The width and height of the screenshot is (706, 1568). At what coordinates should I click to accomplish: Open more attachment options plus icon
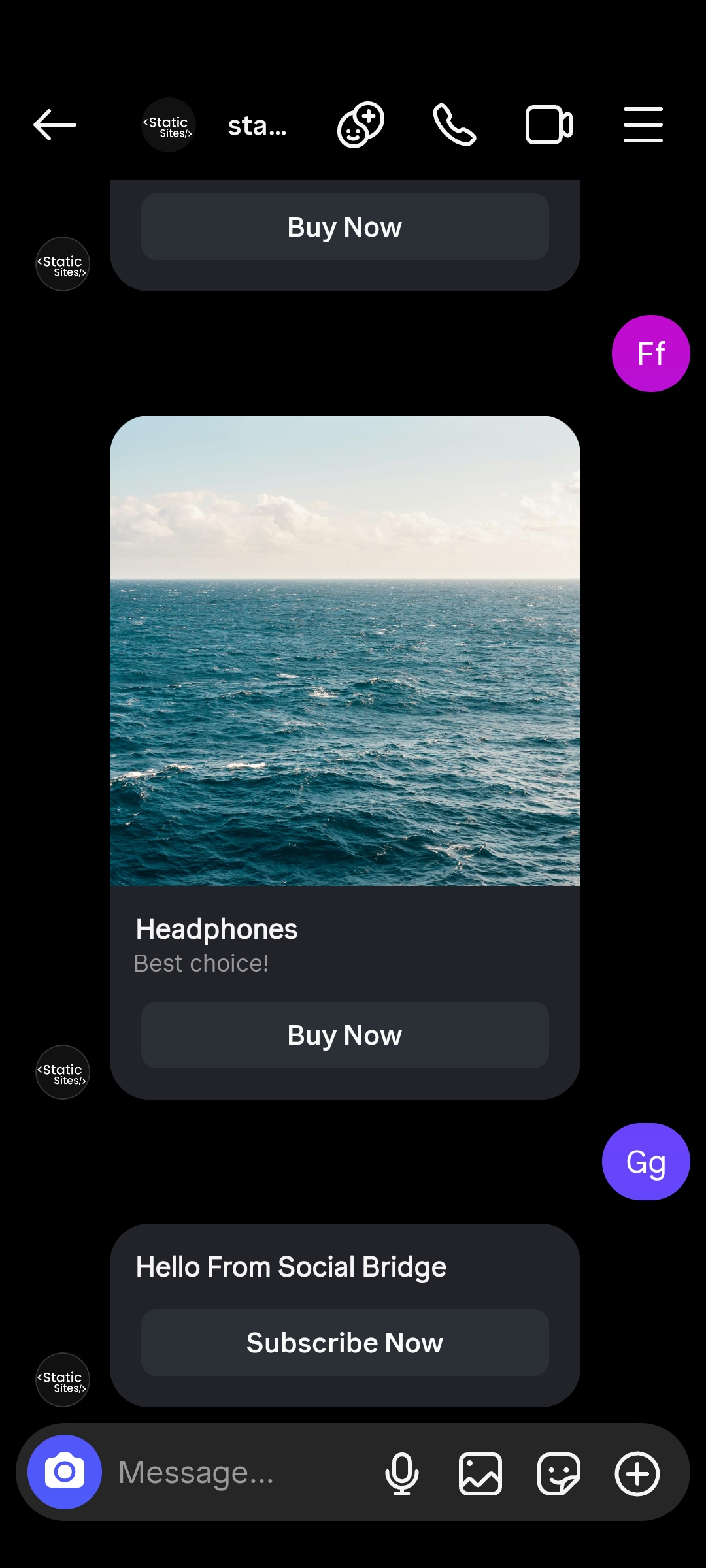point(637,1473)
